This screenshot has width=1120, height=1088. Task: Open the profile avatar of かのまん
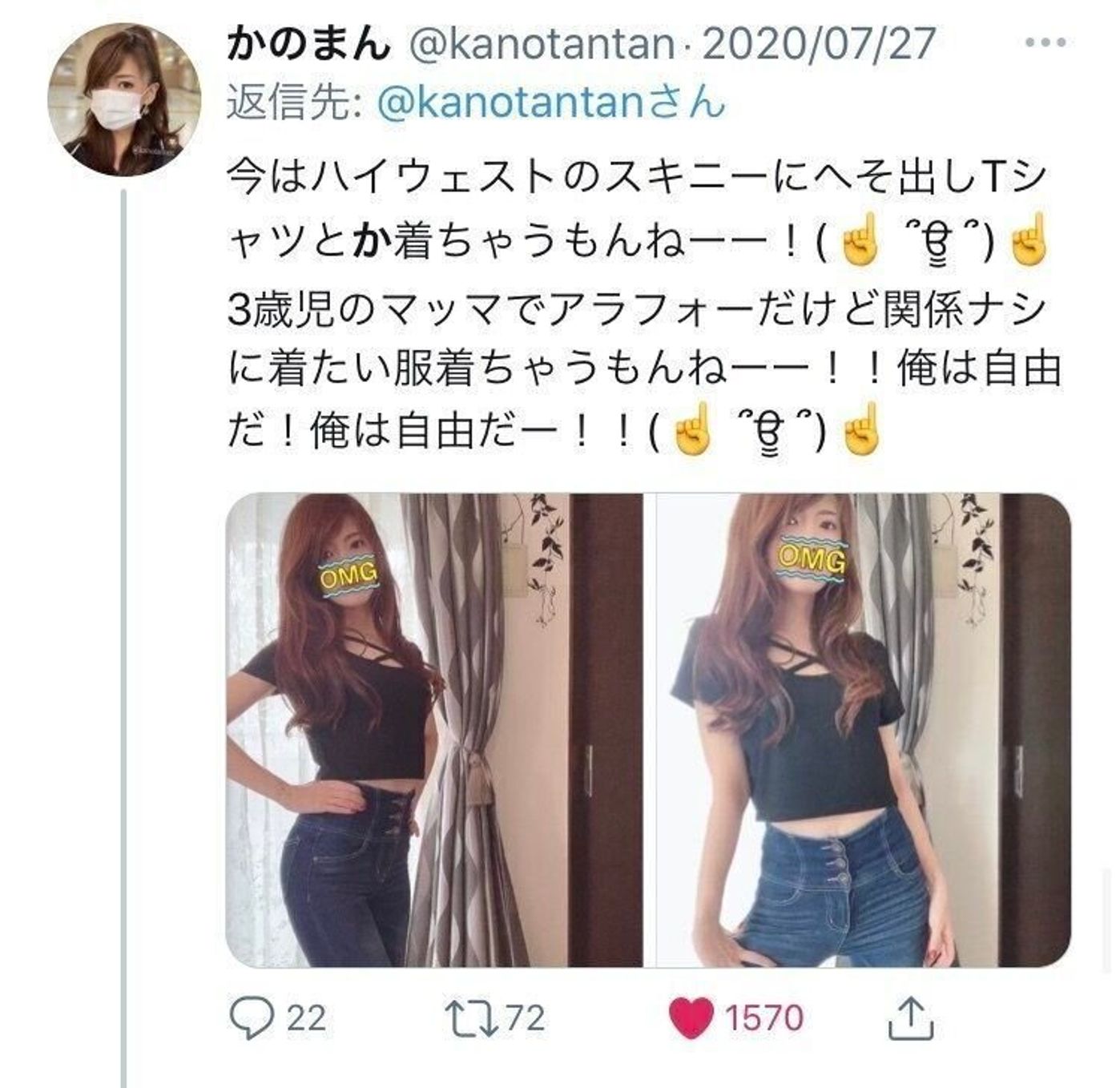[x=125, y=100]
